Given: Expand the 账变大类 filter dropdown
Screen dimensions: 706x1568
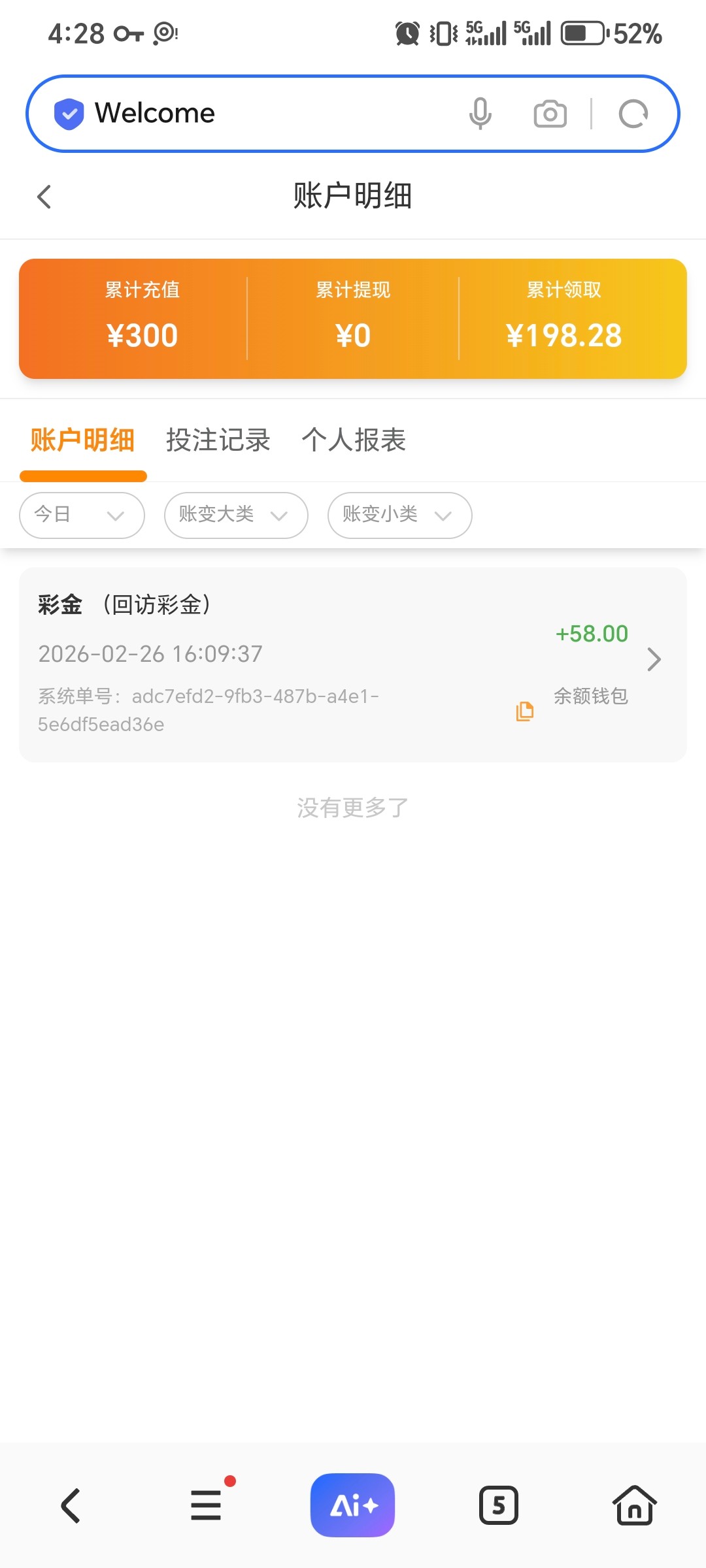Looking at the screenshot, I should (235, 515).
